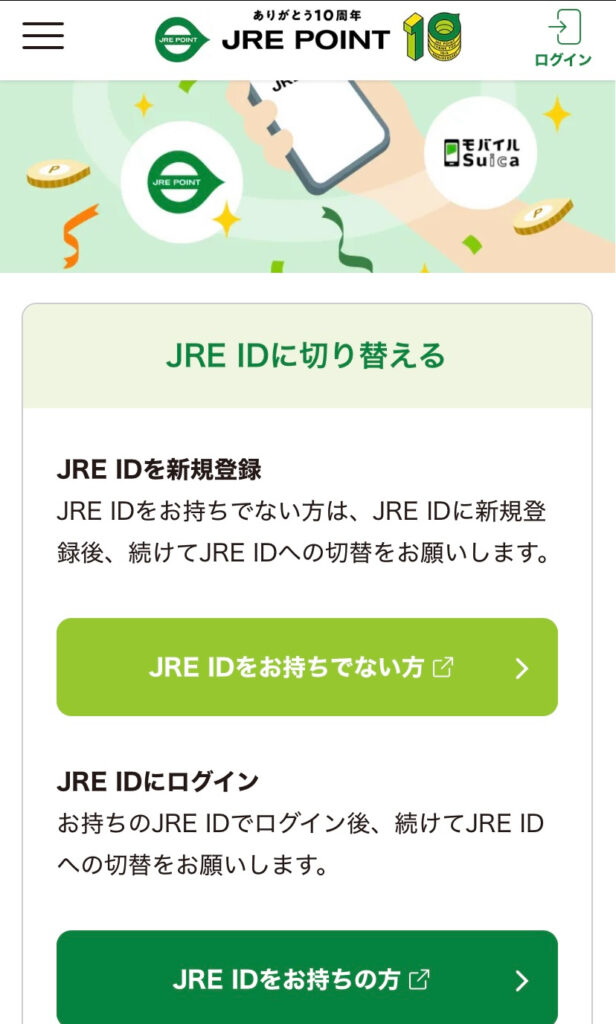The image size is (616, 1024).
Task: Open the hamburger menu
Action: point(43,36)
